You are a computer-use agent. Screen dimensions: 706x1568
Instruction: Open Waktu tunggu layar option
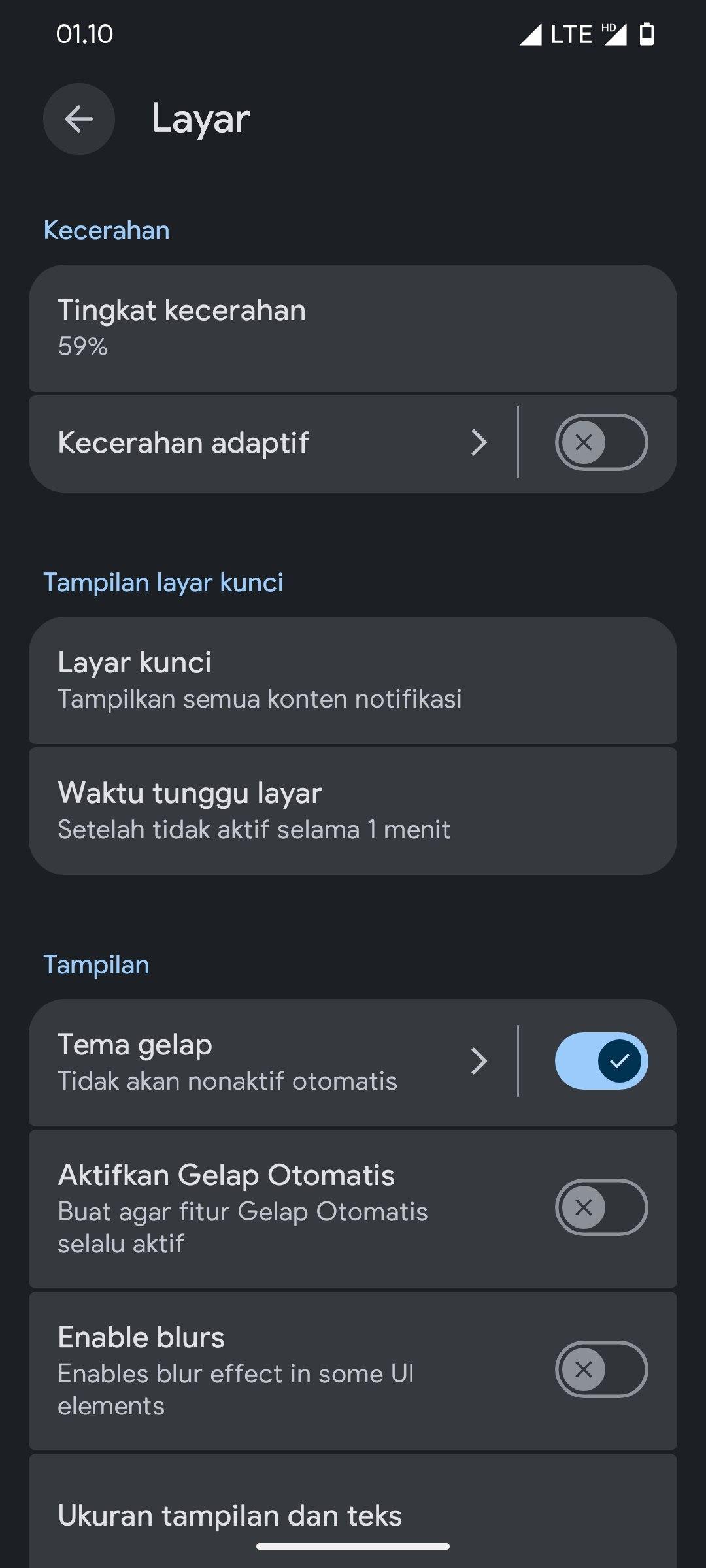(x=353, y=811)
